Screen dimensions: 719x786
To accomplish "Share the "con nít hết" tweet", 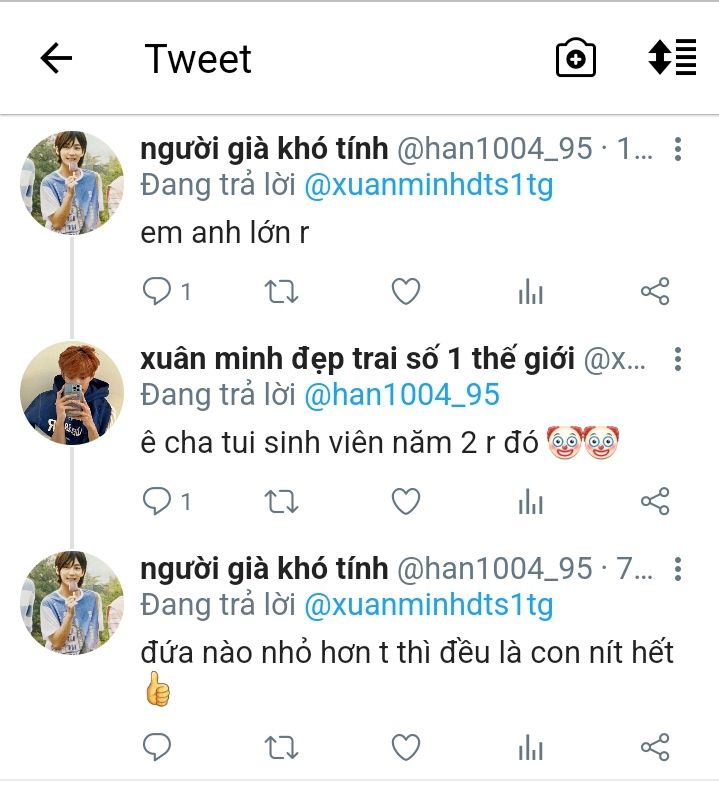I will [654, 747].
